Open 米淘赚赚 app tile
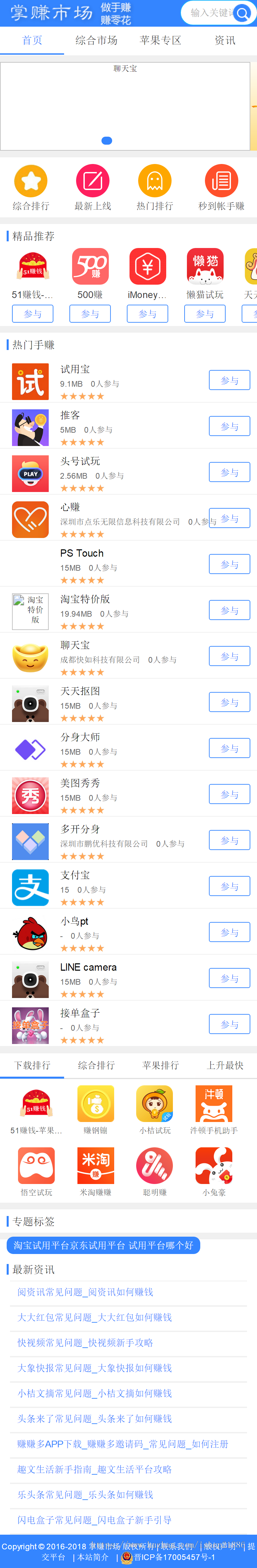The width and height of the screenshot is (257, 1568). [95, 1171]
